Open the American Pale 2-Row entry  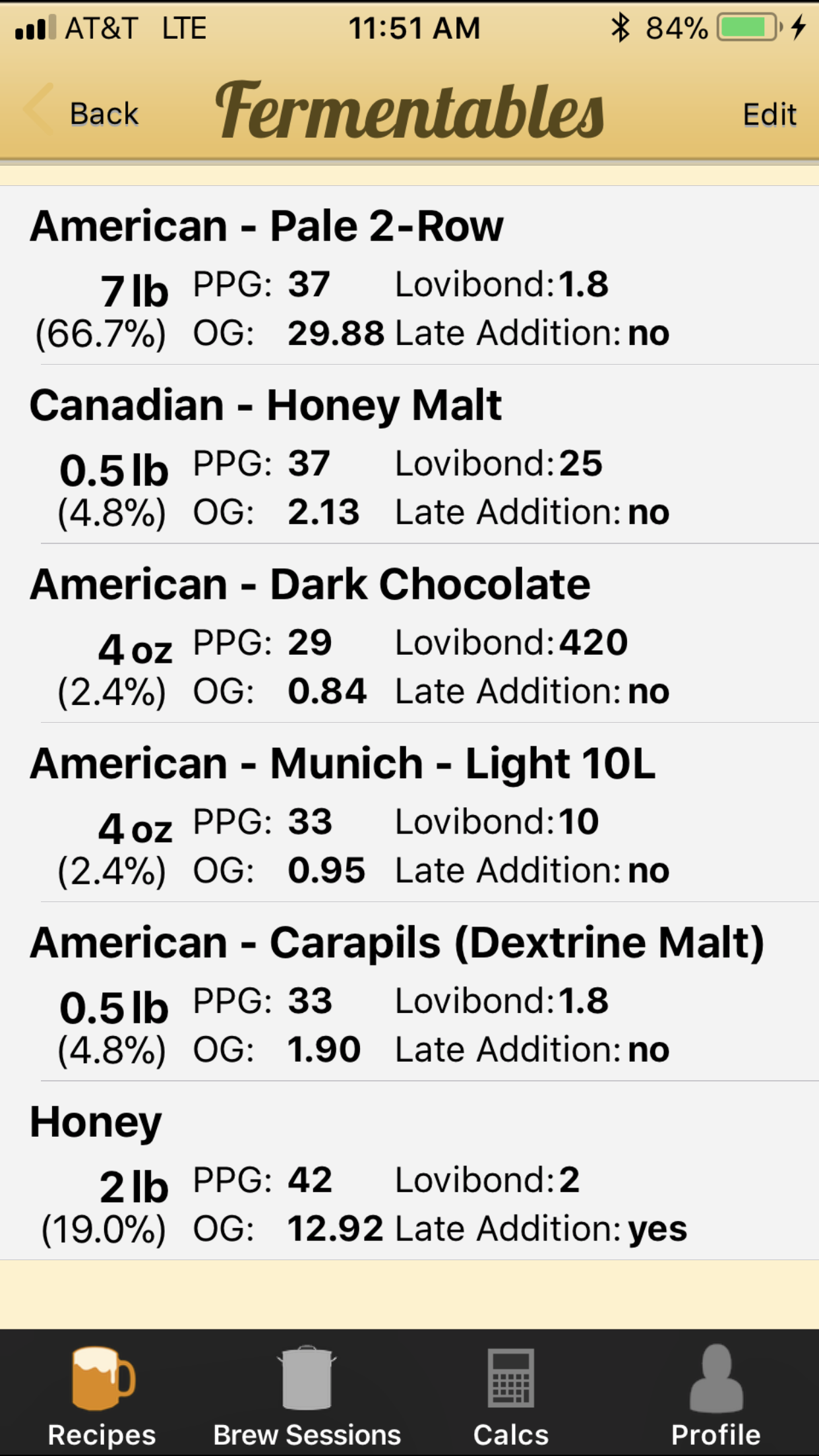pos(409,276)
